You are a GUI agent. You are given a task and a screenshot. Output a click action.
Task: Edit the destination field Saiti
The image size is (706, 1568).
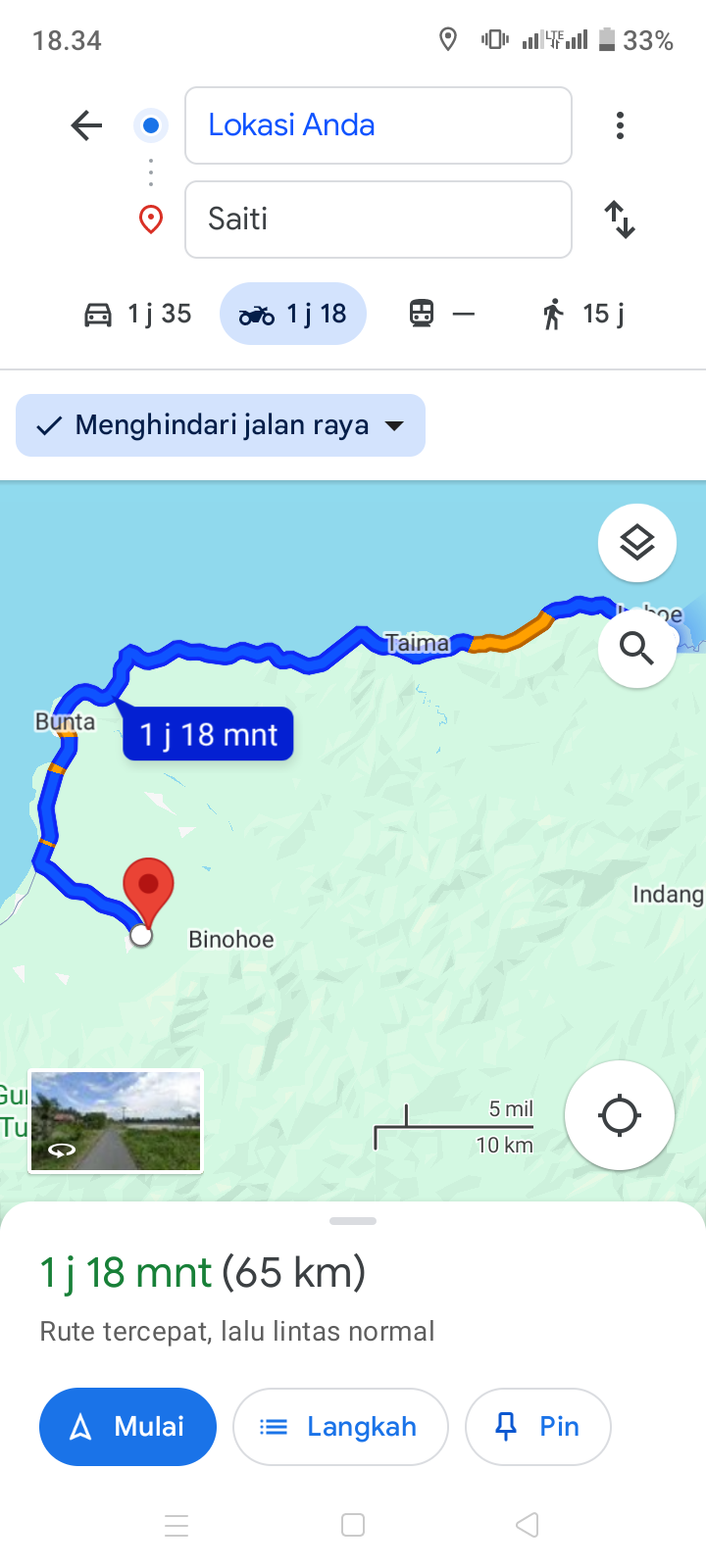pyautogui.click(x=378, y=220)
